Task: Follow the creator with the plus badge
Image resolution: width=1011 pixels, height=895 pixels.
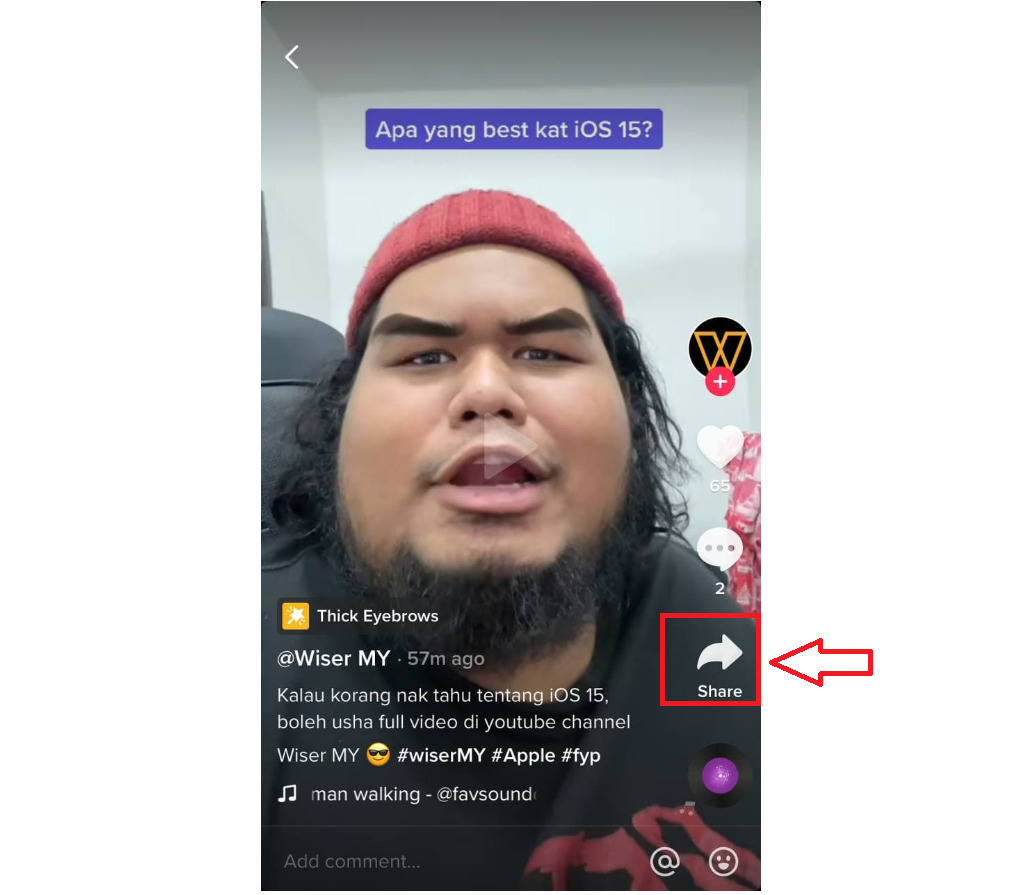Action: (719, 382)
